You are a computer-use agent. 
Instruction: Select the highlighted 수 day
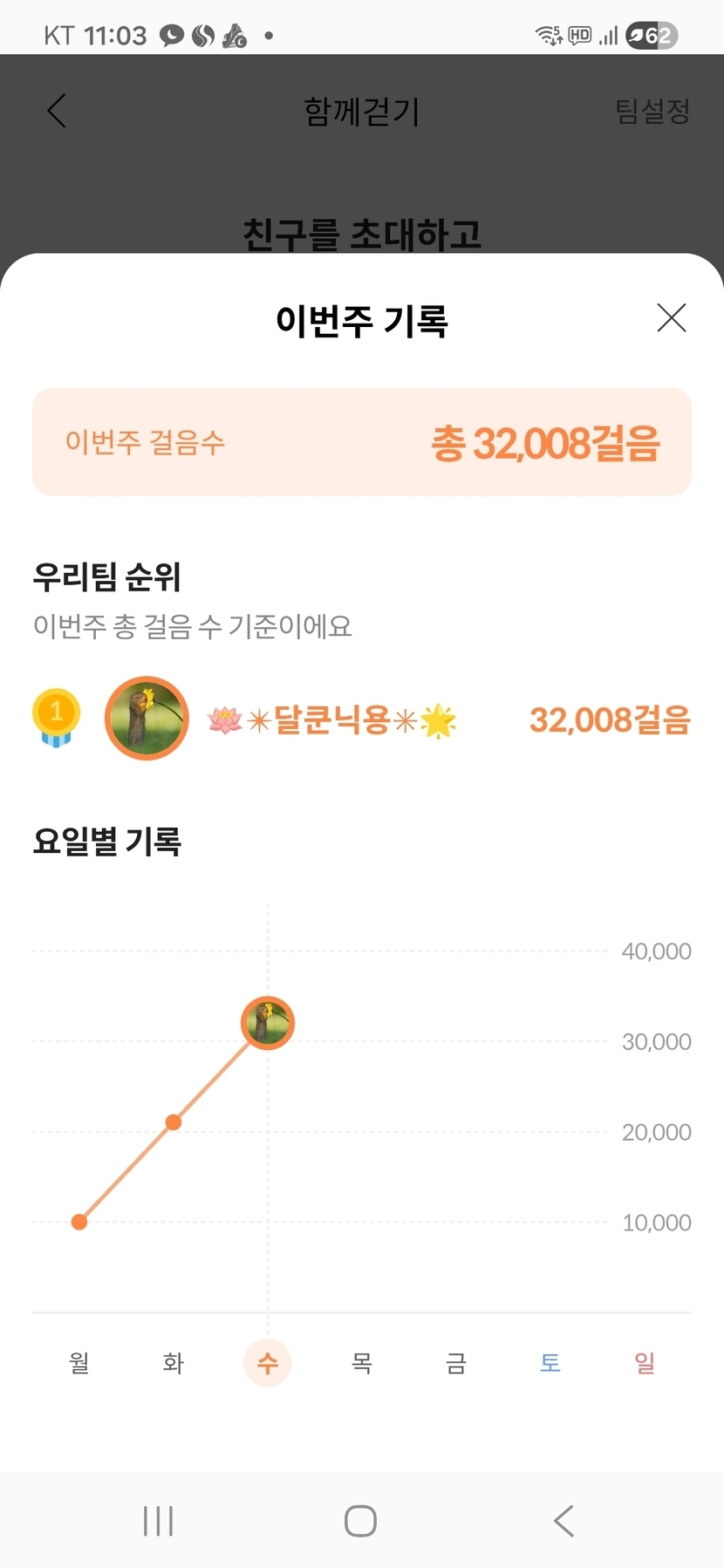pyautogui.click(x=268, y=1362)
